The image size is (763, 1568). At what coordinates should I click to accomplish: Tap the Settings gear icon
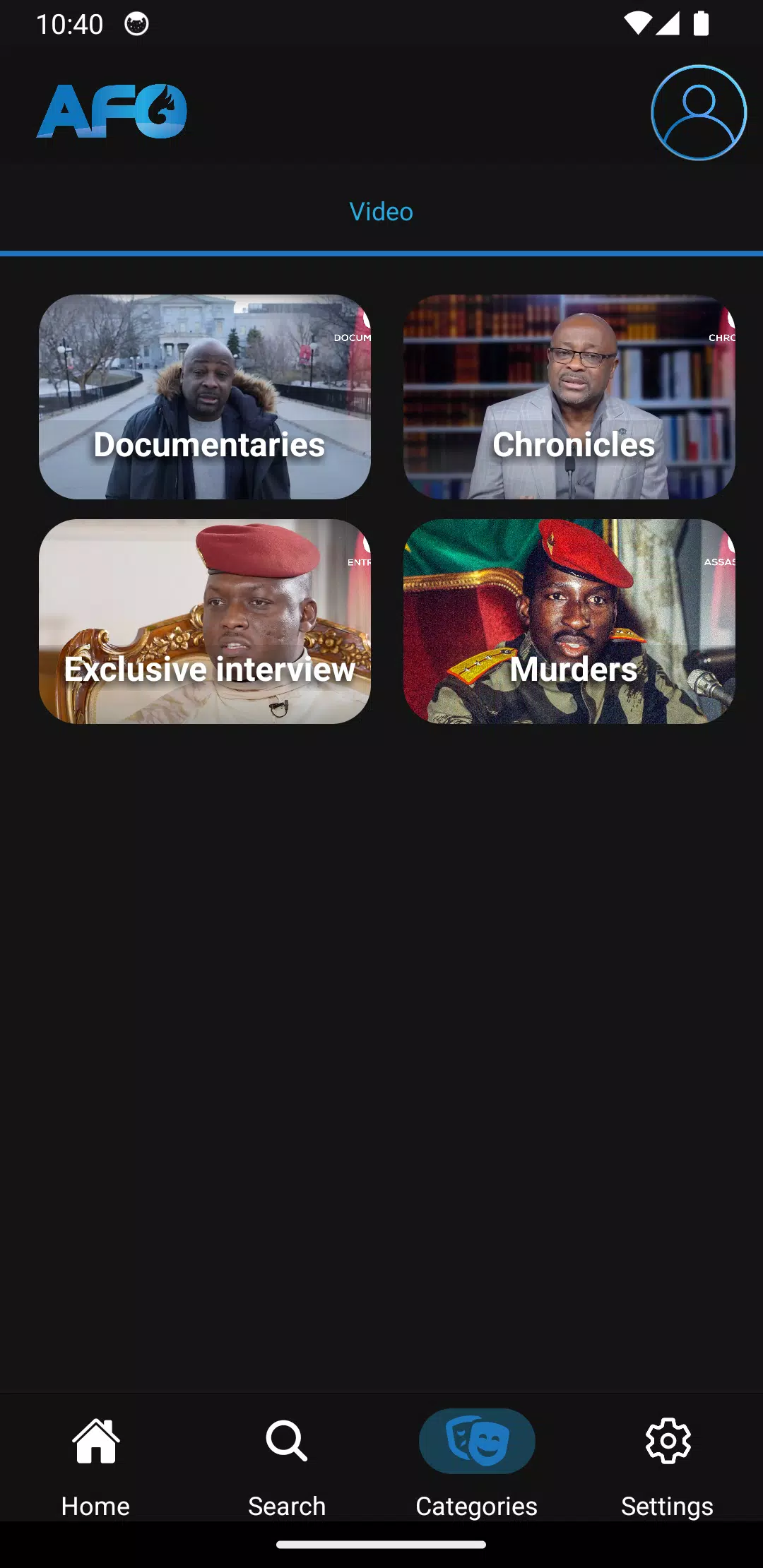[667, 1441]
